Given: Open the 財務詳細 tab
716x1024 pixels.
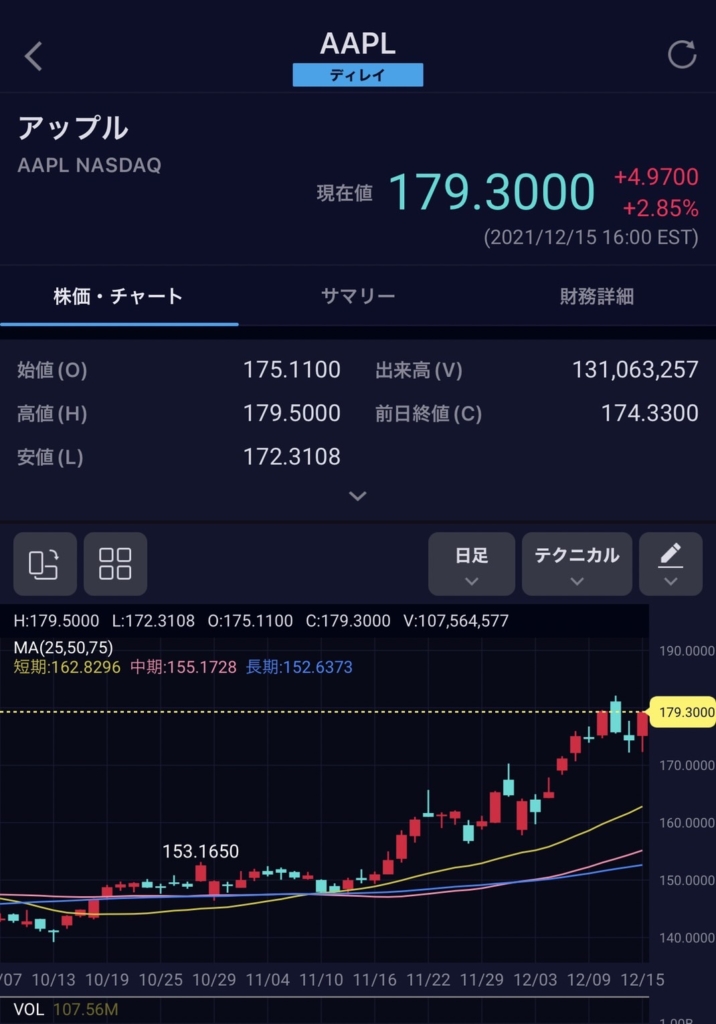Looking at the screenshot, I should pyautogui.click(x=596, y=296).
